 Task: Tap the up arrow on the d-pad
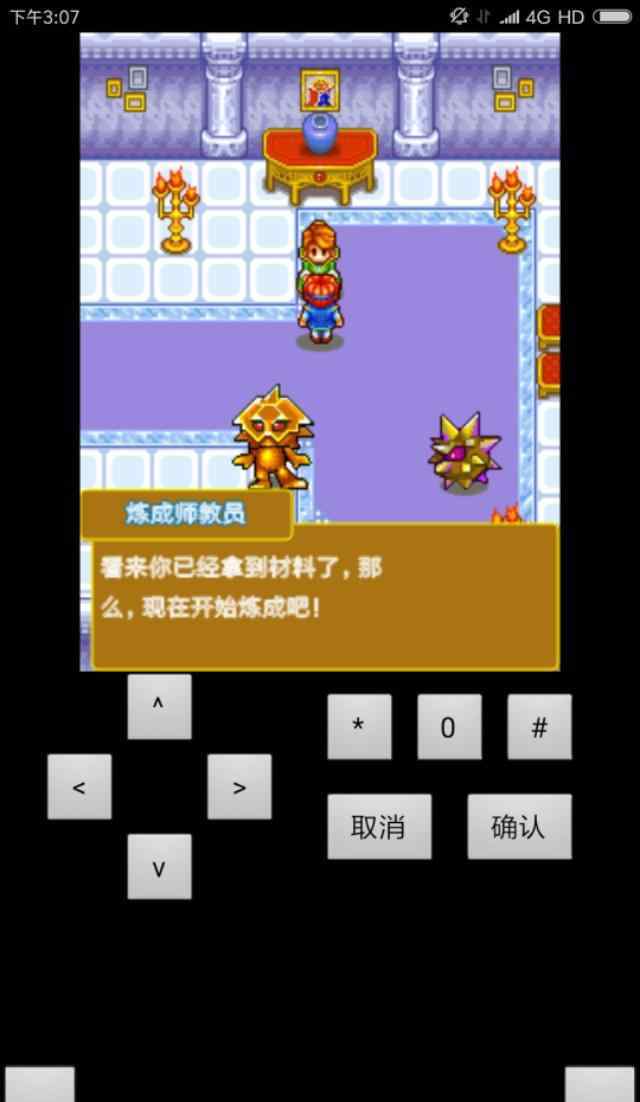point(159,706)
